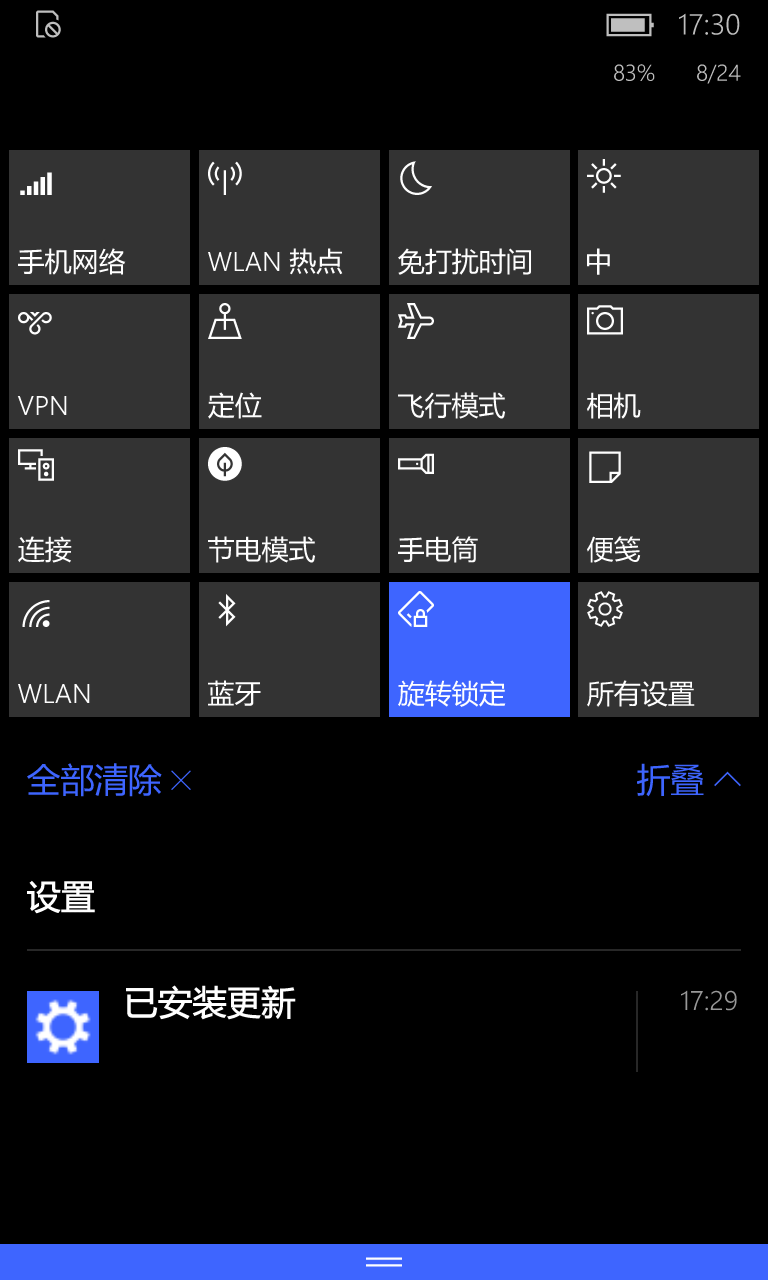Turn on 蓝牙 Bluetooth
The height and width of the screenshot is (1280, 768).
pos(289,649)
